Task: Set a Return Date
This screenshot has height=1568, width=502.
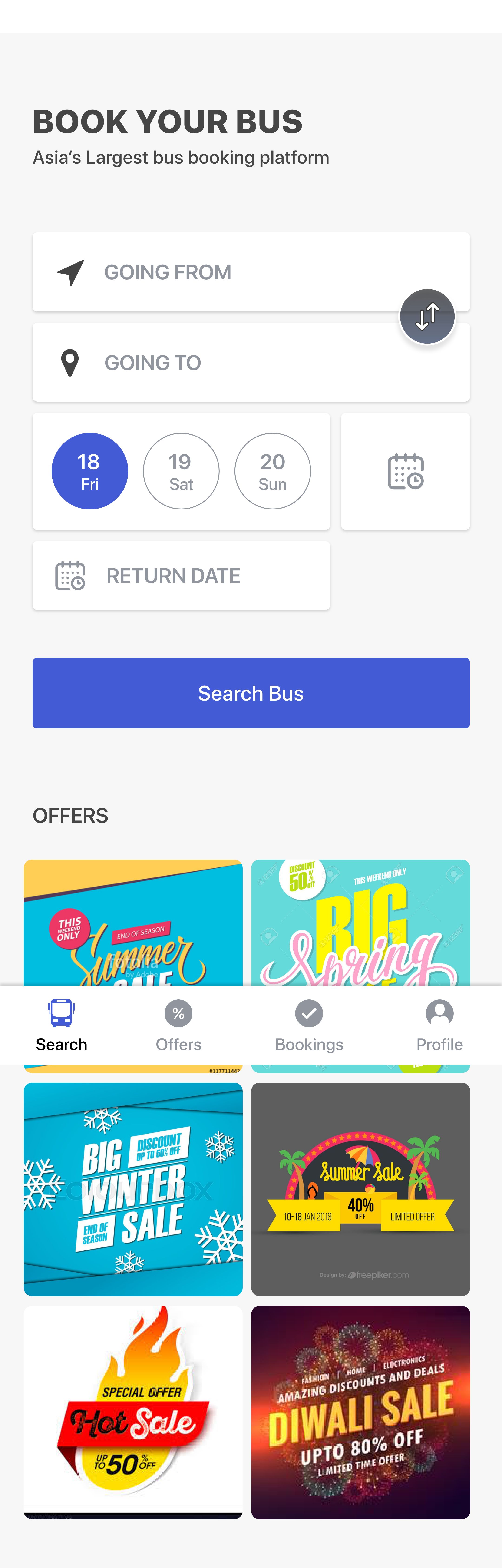Action: point(181,576)
